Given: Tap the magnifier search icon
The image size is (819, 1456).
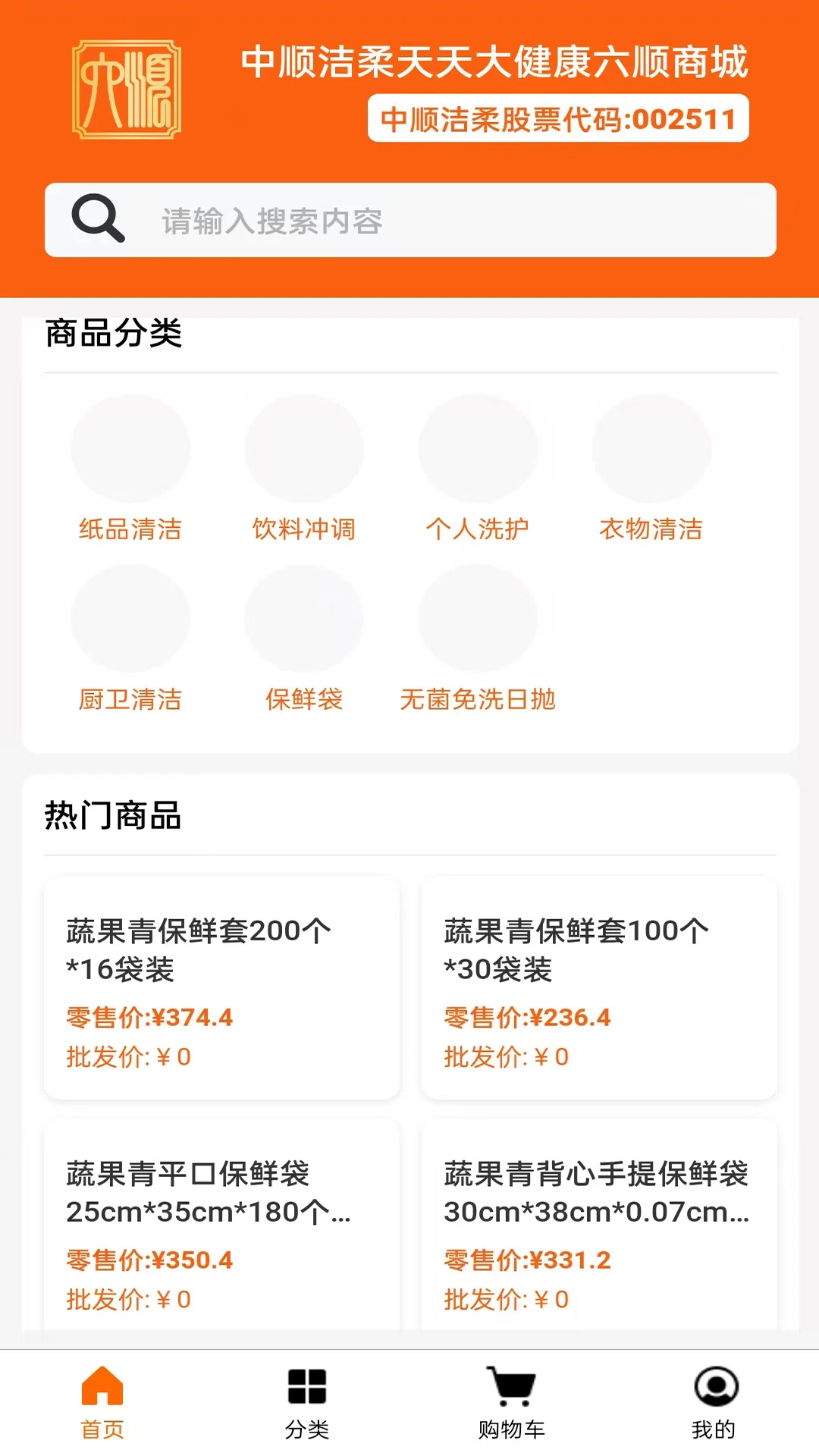Looking at the screenshot, I should pyautogui.click(x=99, y=219).
